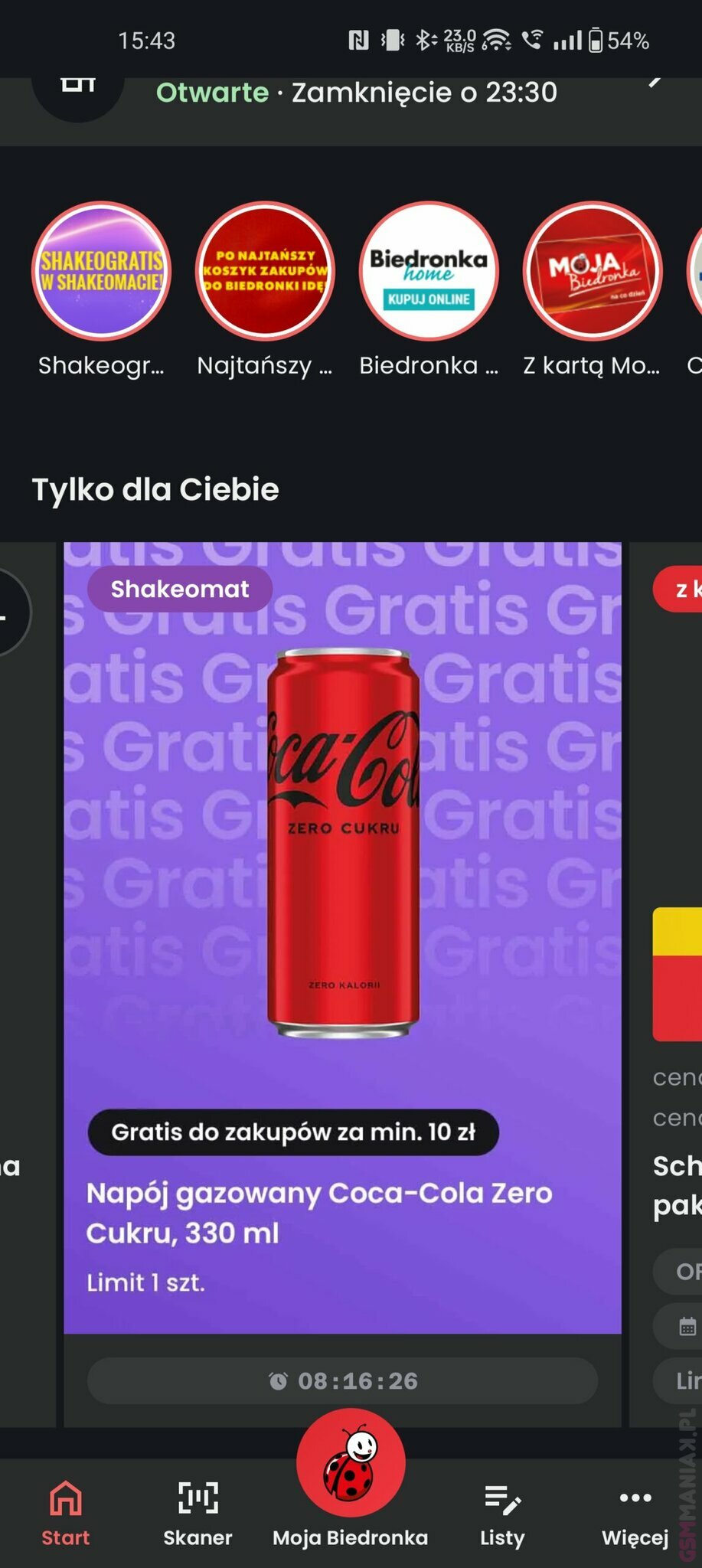
Task: Switch to the Start tab
Action: pos(66,1513)
